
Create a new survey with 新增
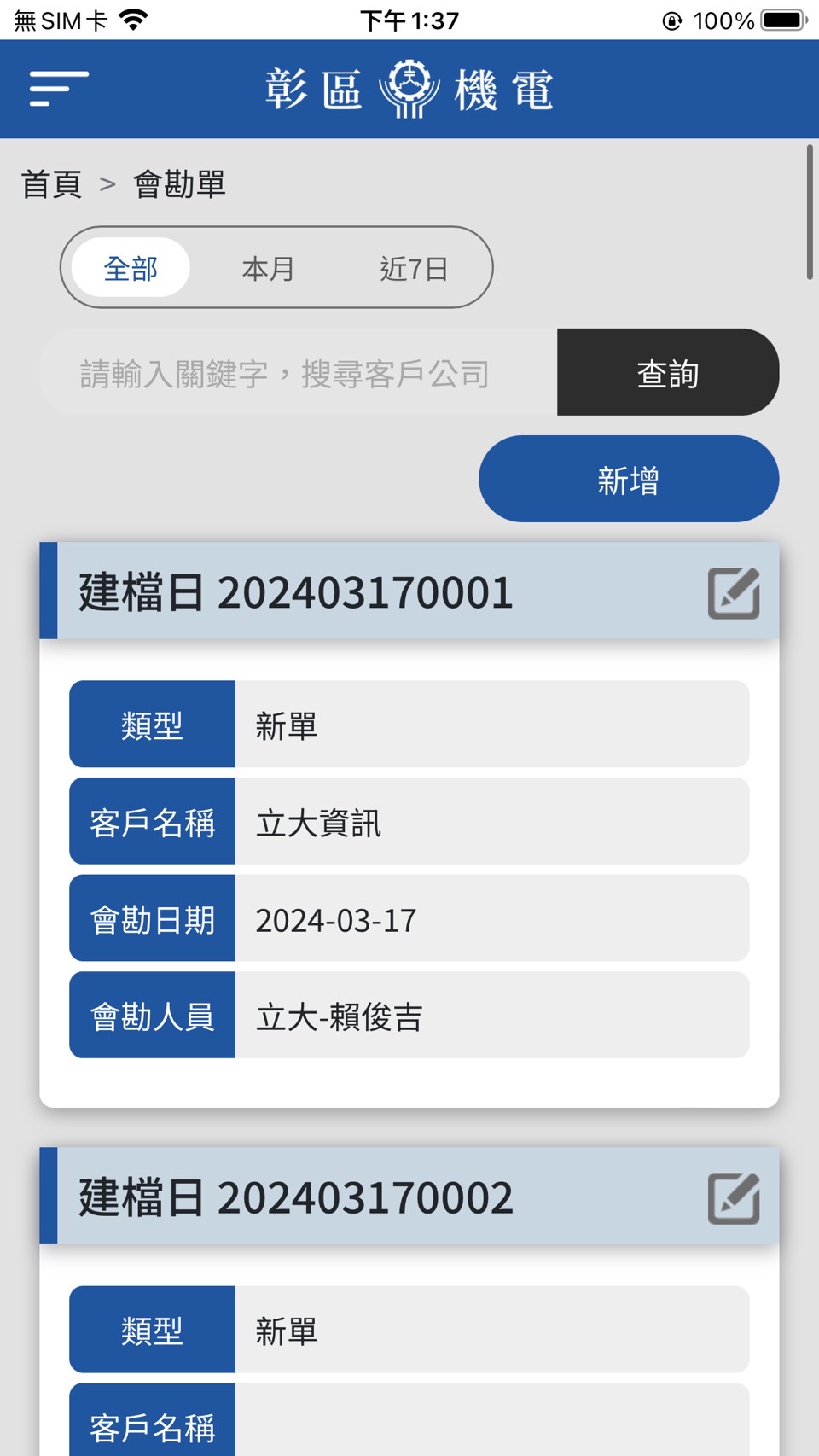628,480
